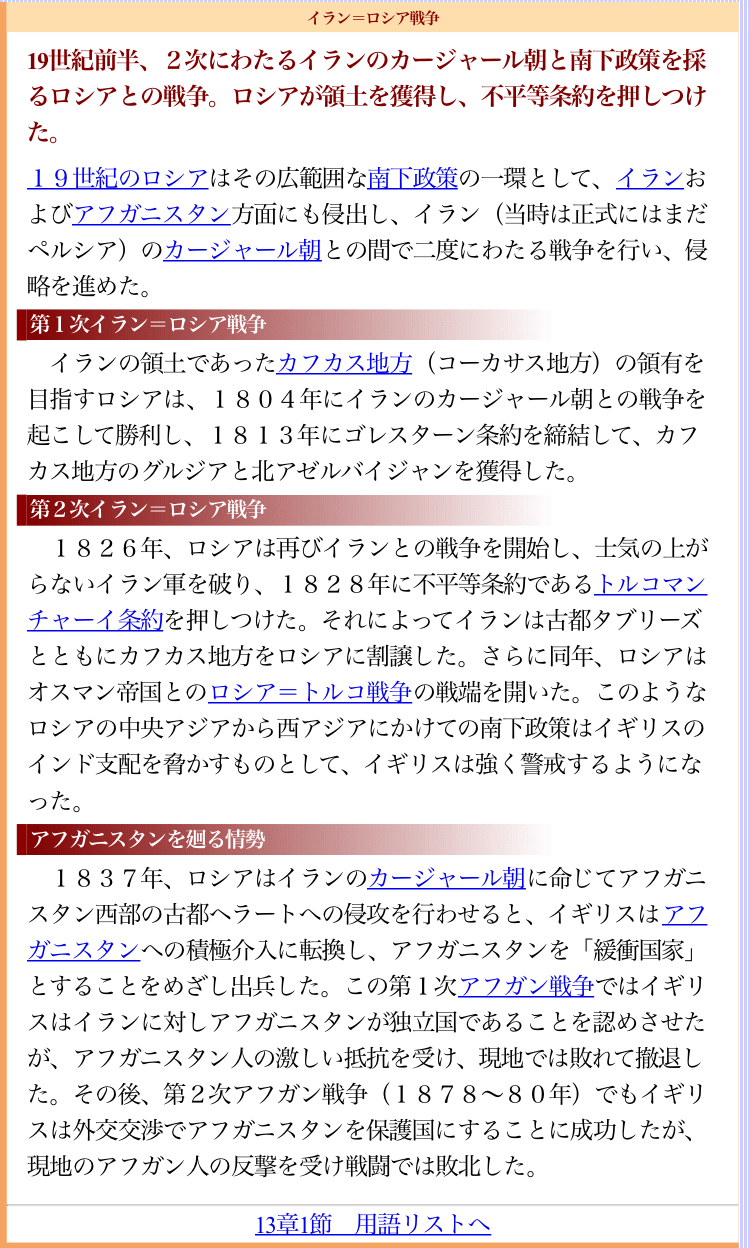
Task: Open the アフガニスタン link in the intro paragraph
Action: [152, 214]
